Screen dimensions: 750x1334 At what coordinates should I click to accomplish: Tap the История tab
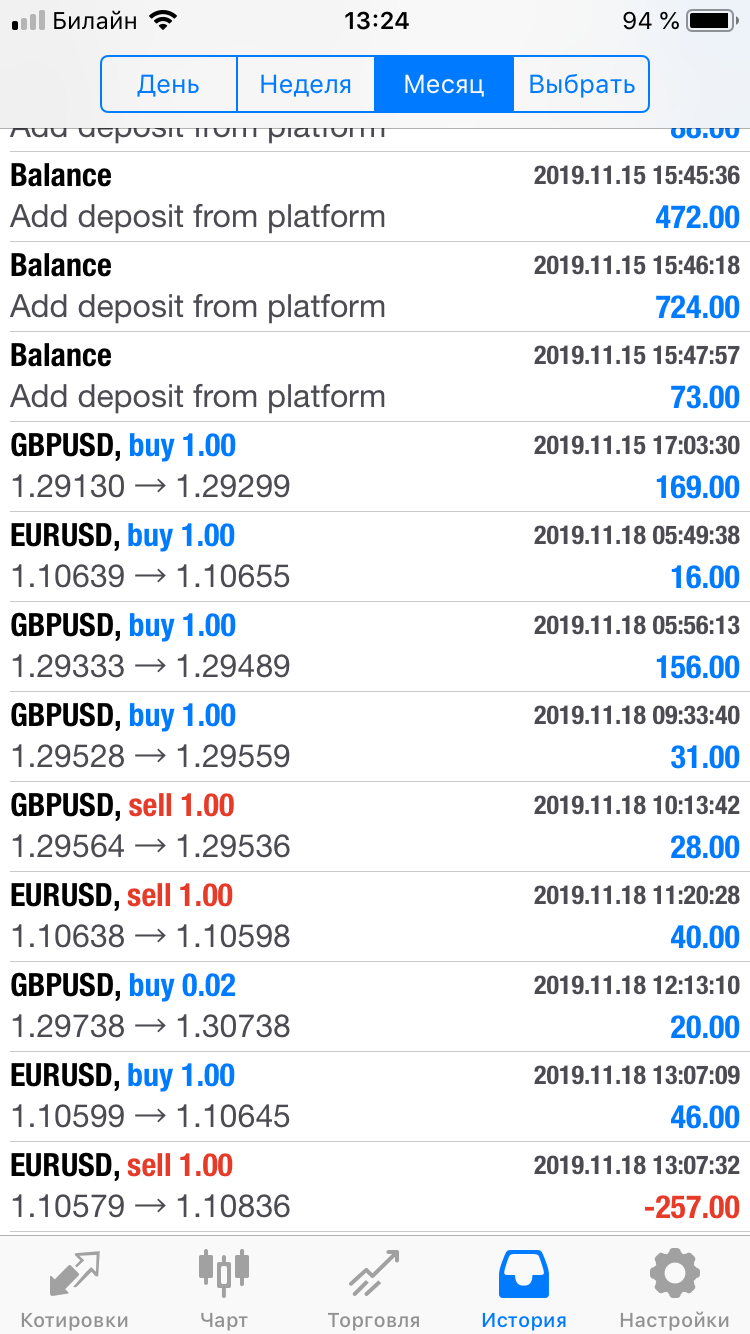click(524, 1285)
